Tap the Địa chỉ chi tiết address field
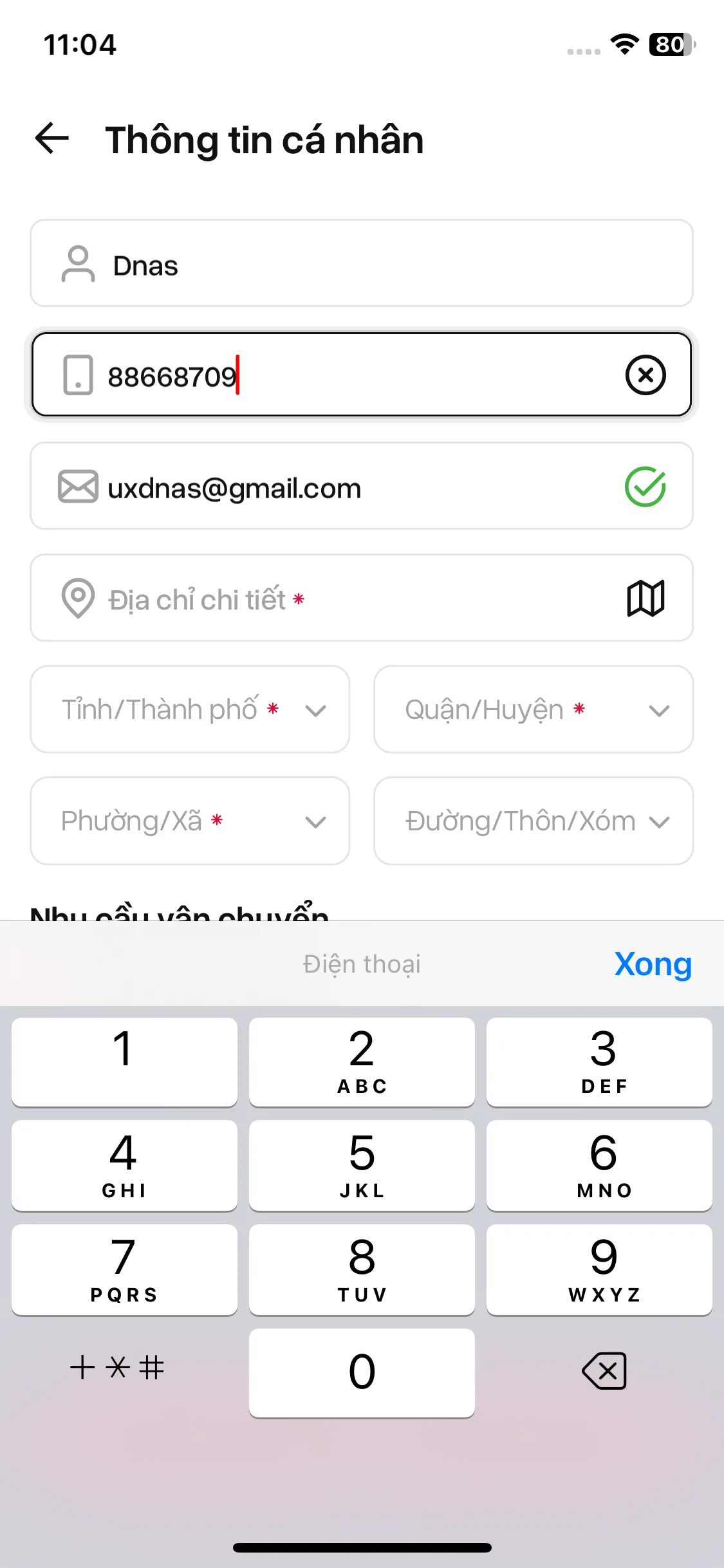The image size is (724, 1568). (x=335, y=599)
